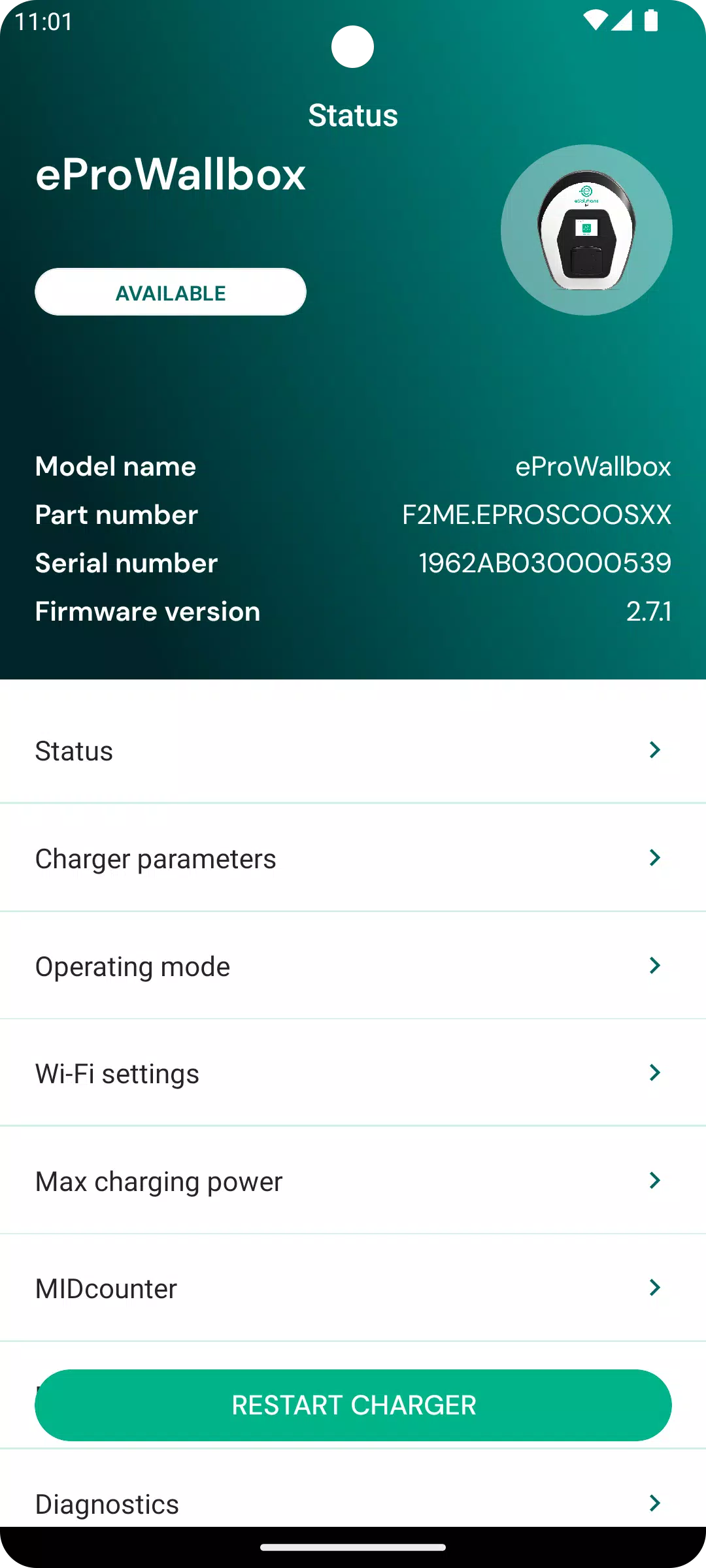Go to Wi-Fi settings

pos(353,1073)
